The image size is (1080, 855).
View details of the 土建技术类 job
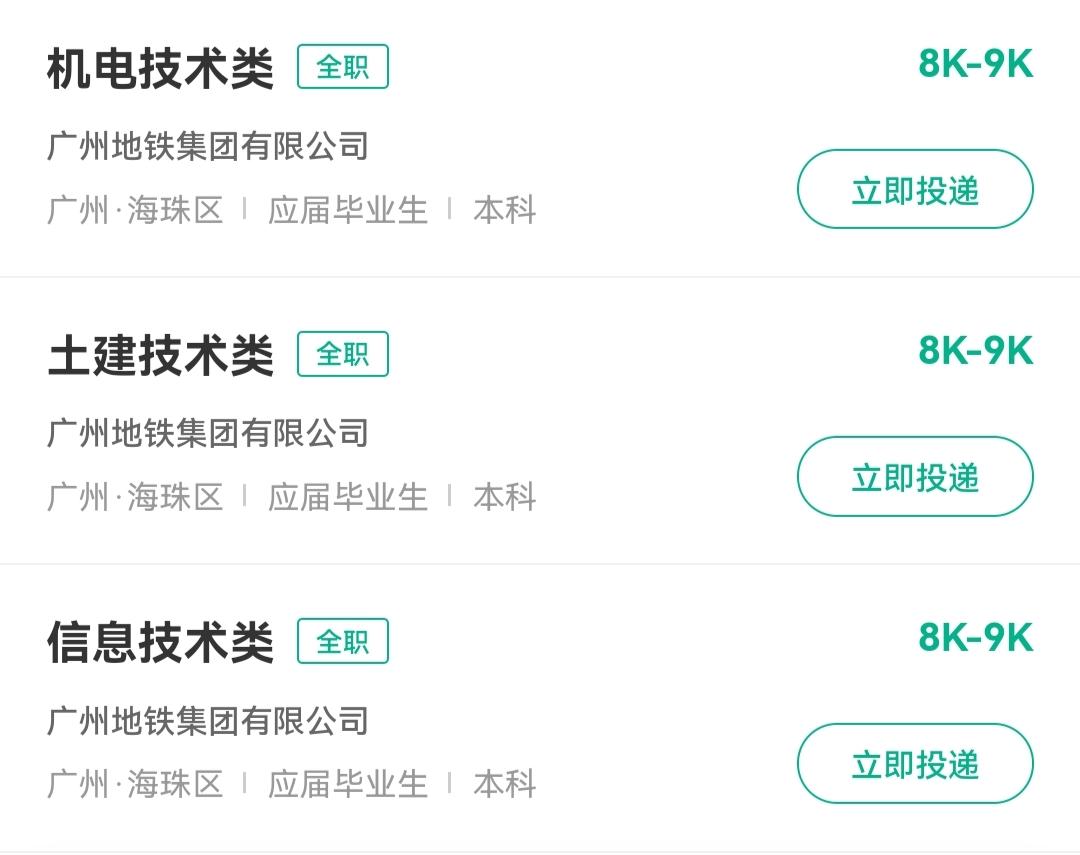160,356
